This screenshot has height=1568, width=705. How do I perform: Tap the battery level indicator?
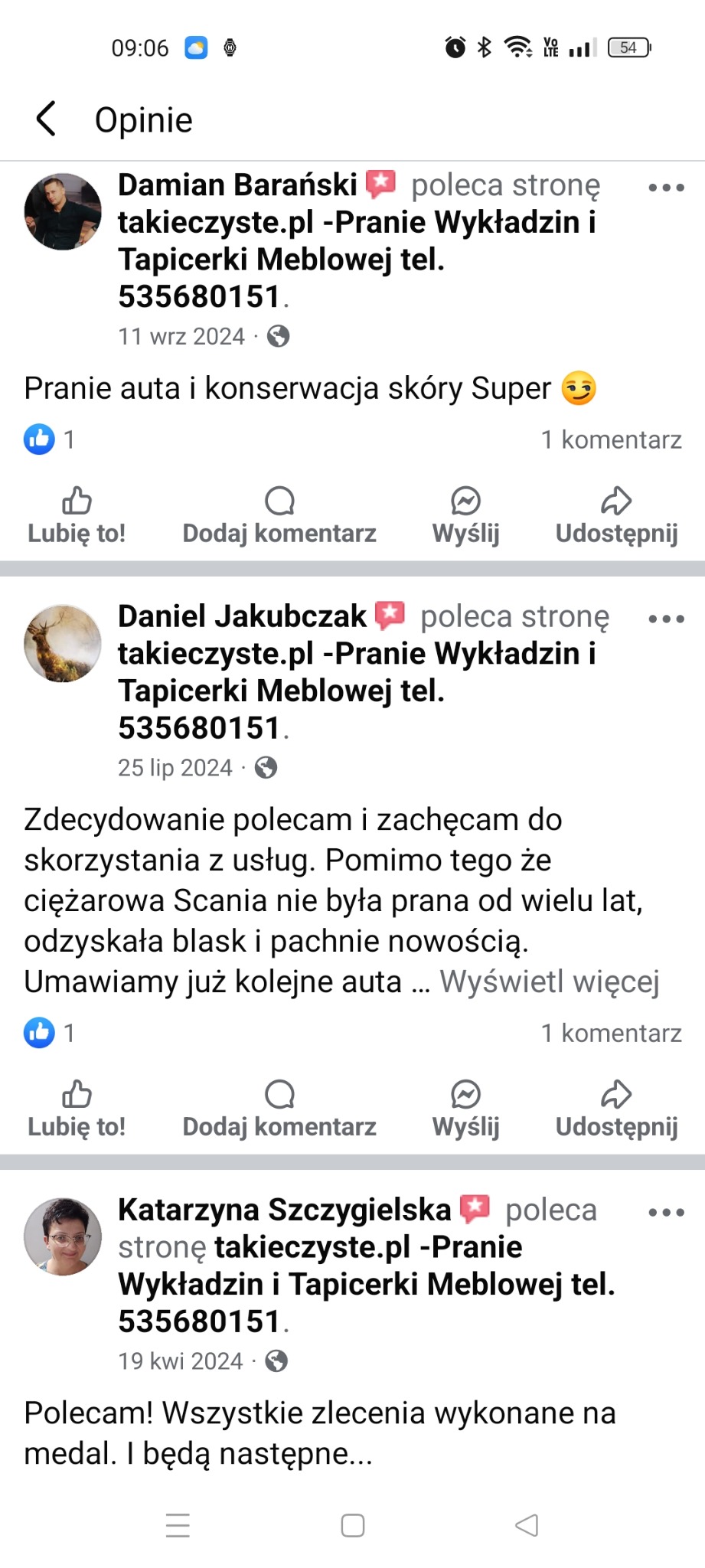pos(628,47)
